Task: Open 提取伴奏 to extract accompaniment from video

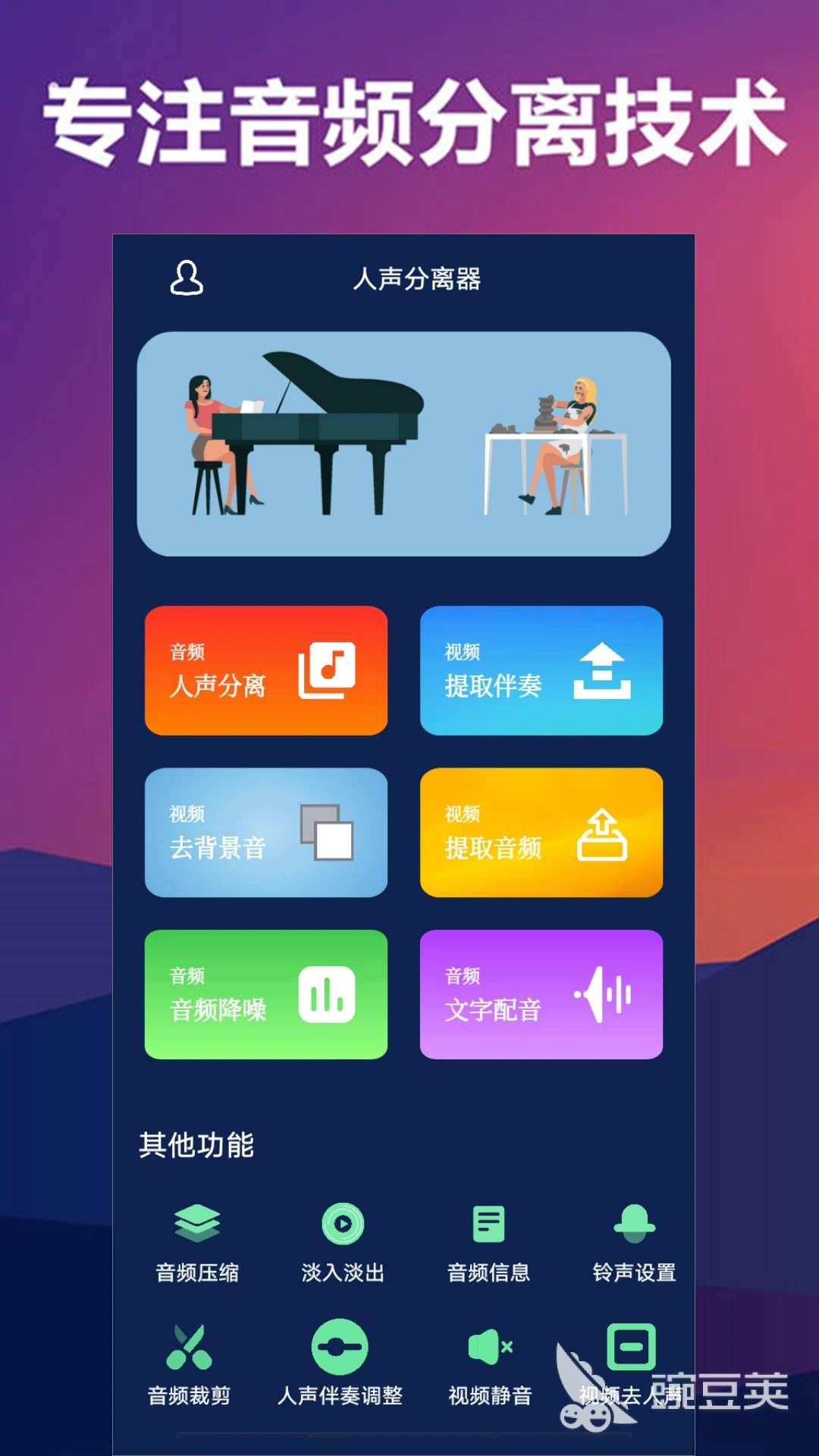Action: (x=541, y=670)
